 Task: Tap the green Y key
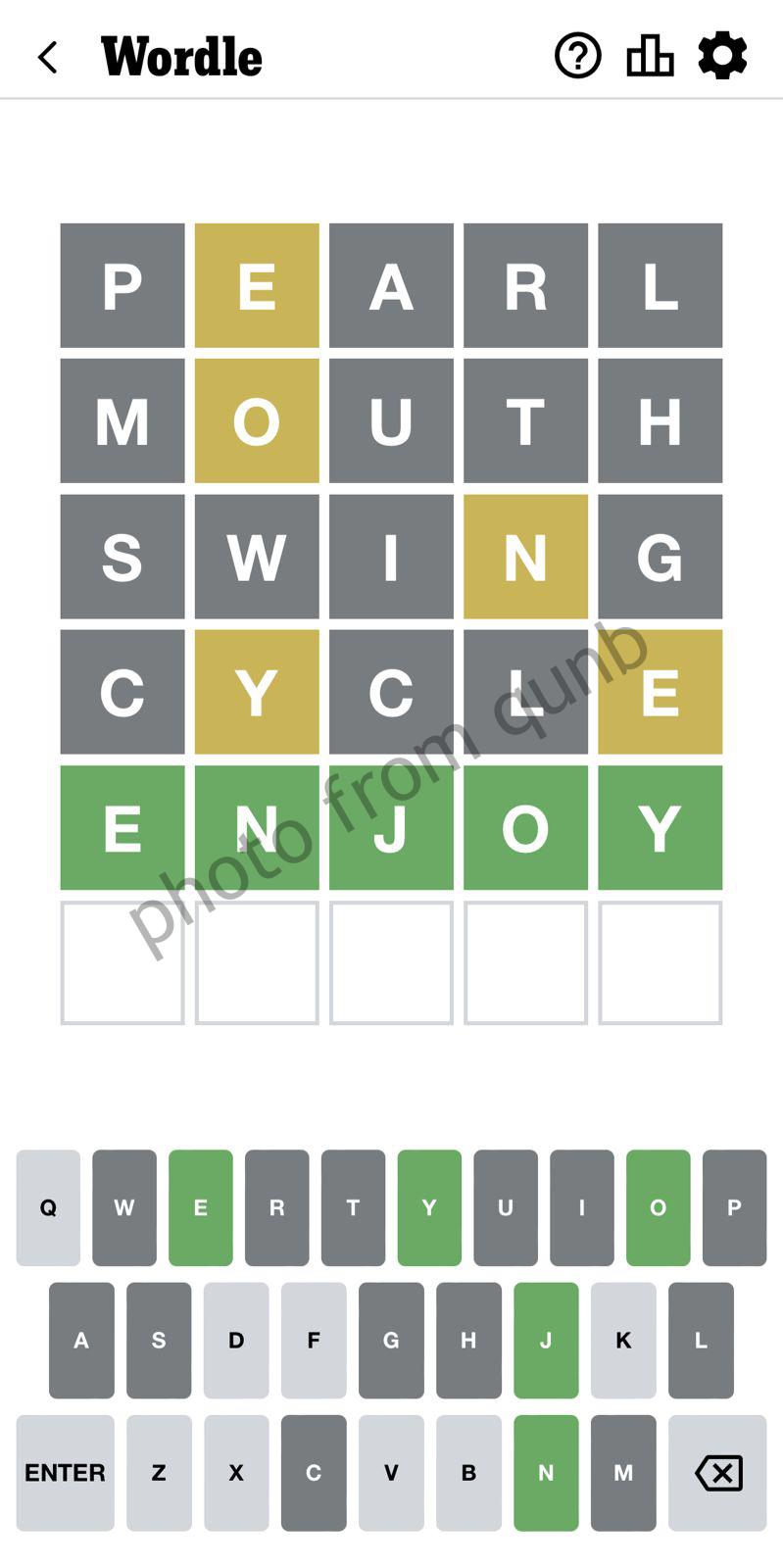(x=429, y=1207)
